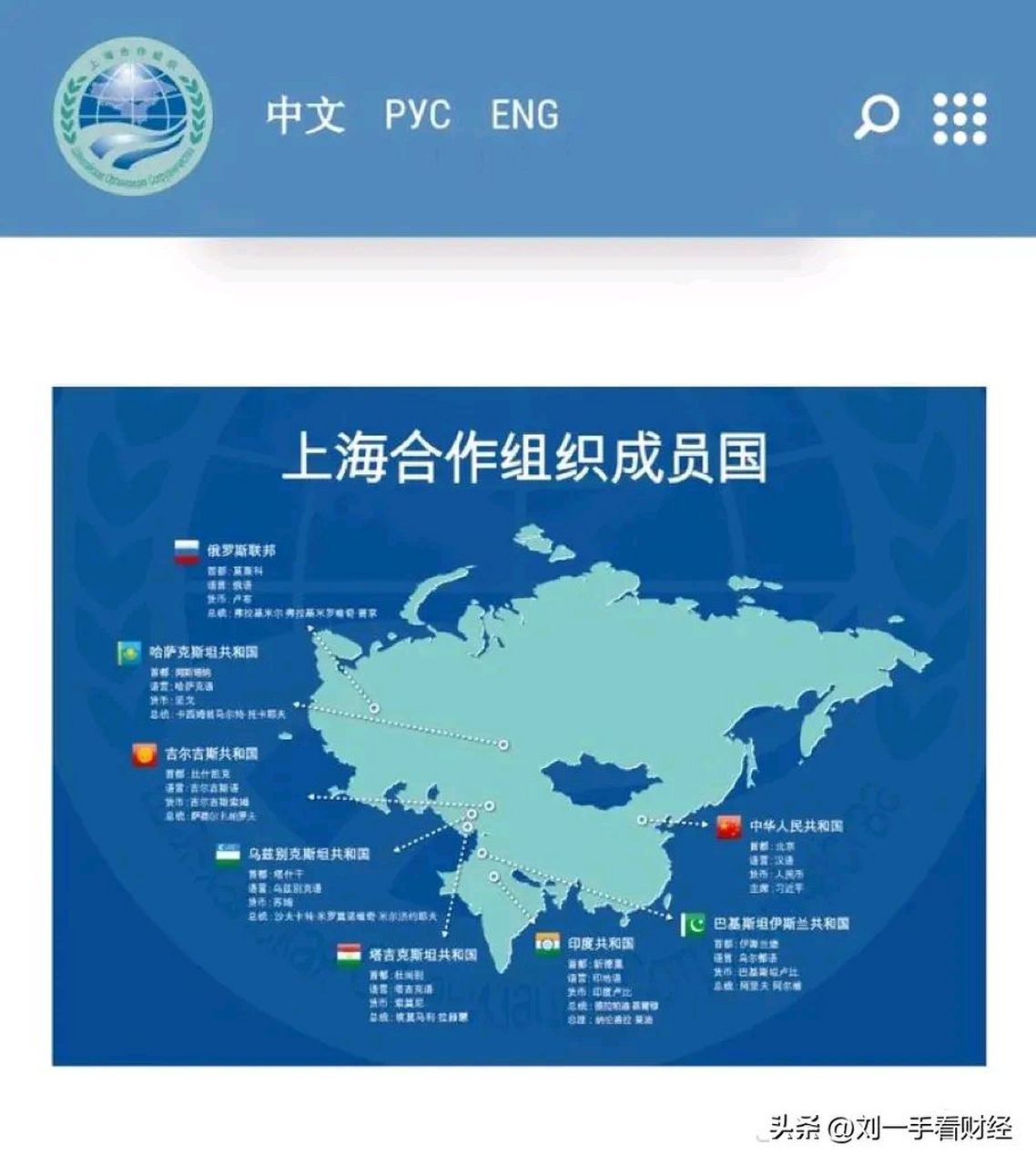Select the Pakistan flag icon
The width and height of the screenshot is (1036, 1165).
[x=695, y=925]
